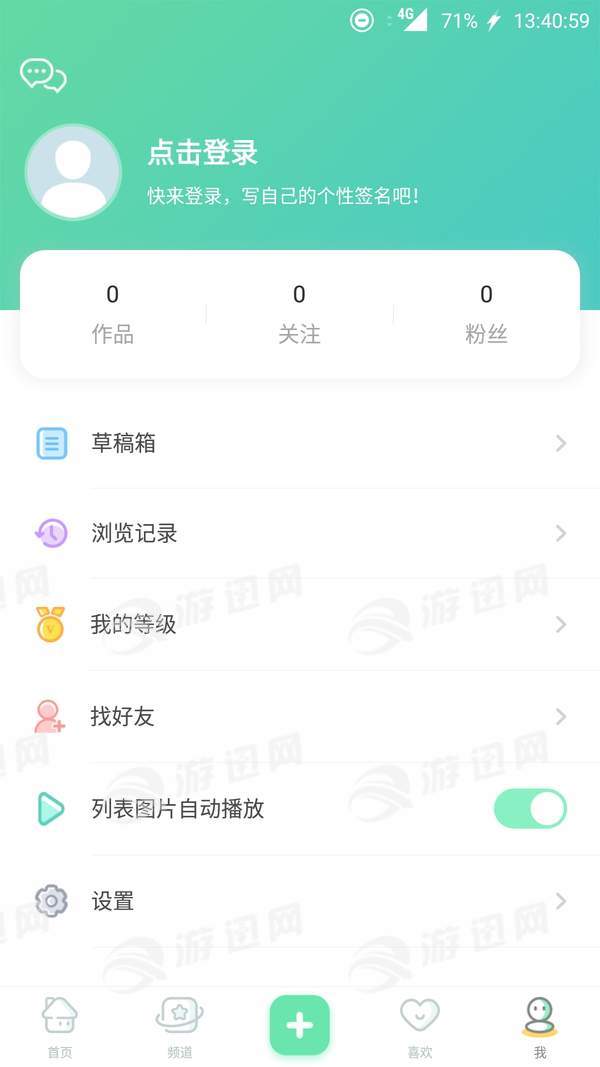
Task: Switch to the 喜欢 likes tab
Action: [x=420, y=1026]
